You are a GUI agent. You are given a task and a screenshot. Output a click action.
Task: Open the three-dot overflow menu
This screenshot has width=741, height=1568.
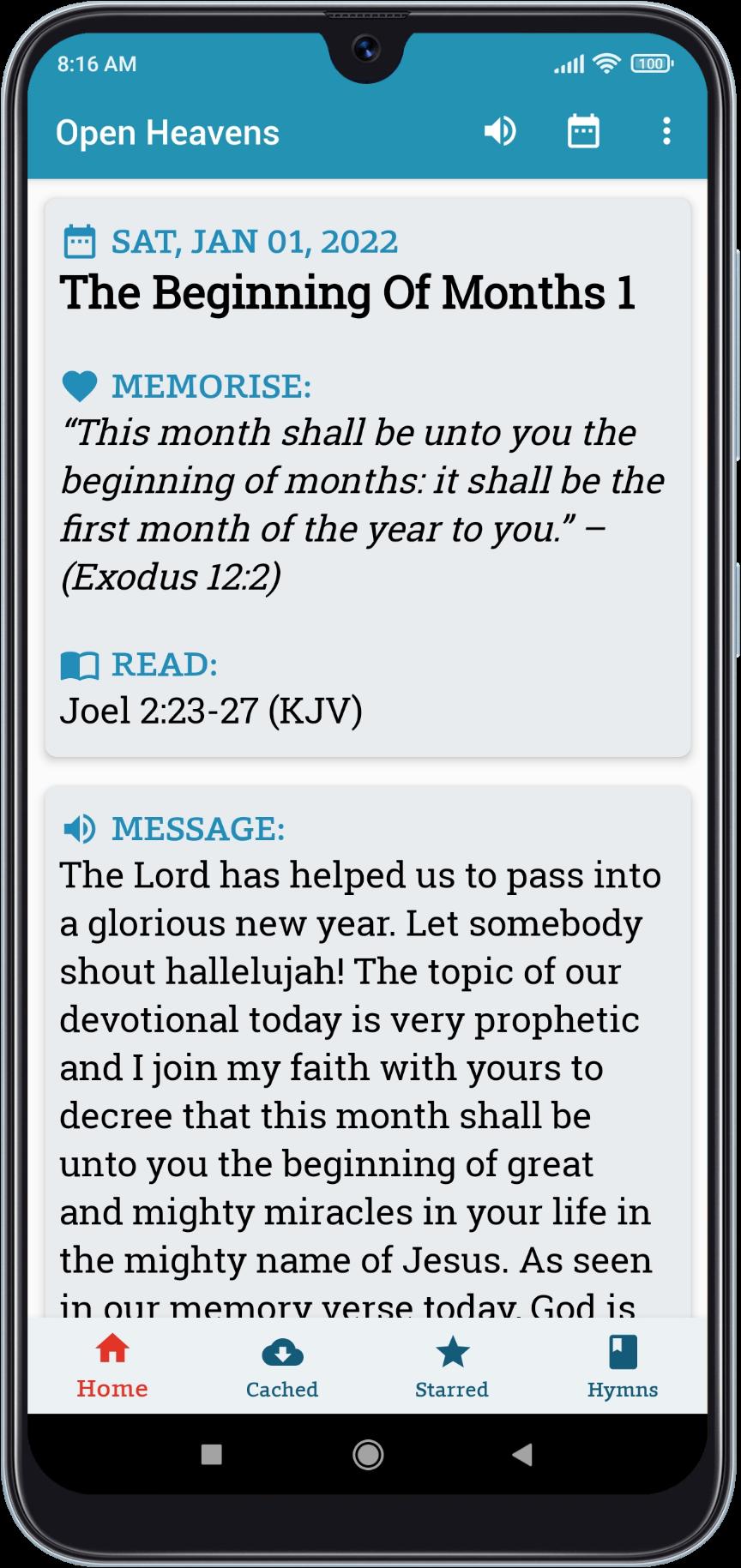(x=666, y=132)
